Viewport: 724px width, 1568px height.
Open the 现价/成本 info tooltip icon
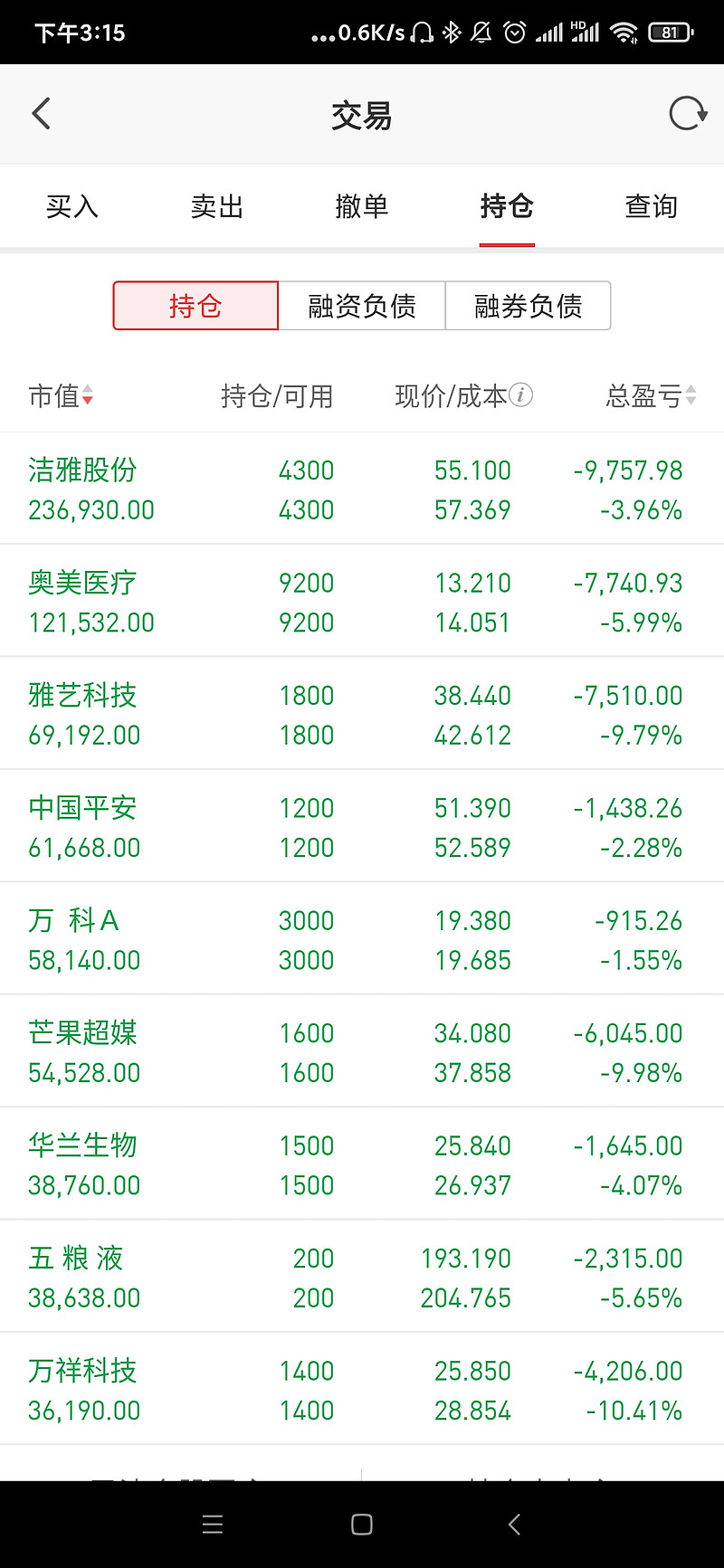[519, 395]
